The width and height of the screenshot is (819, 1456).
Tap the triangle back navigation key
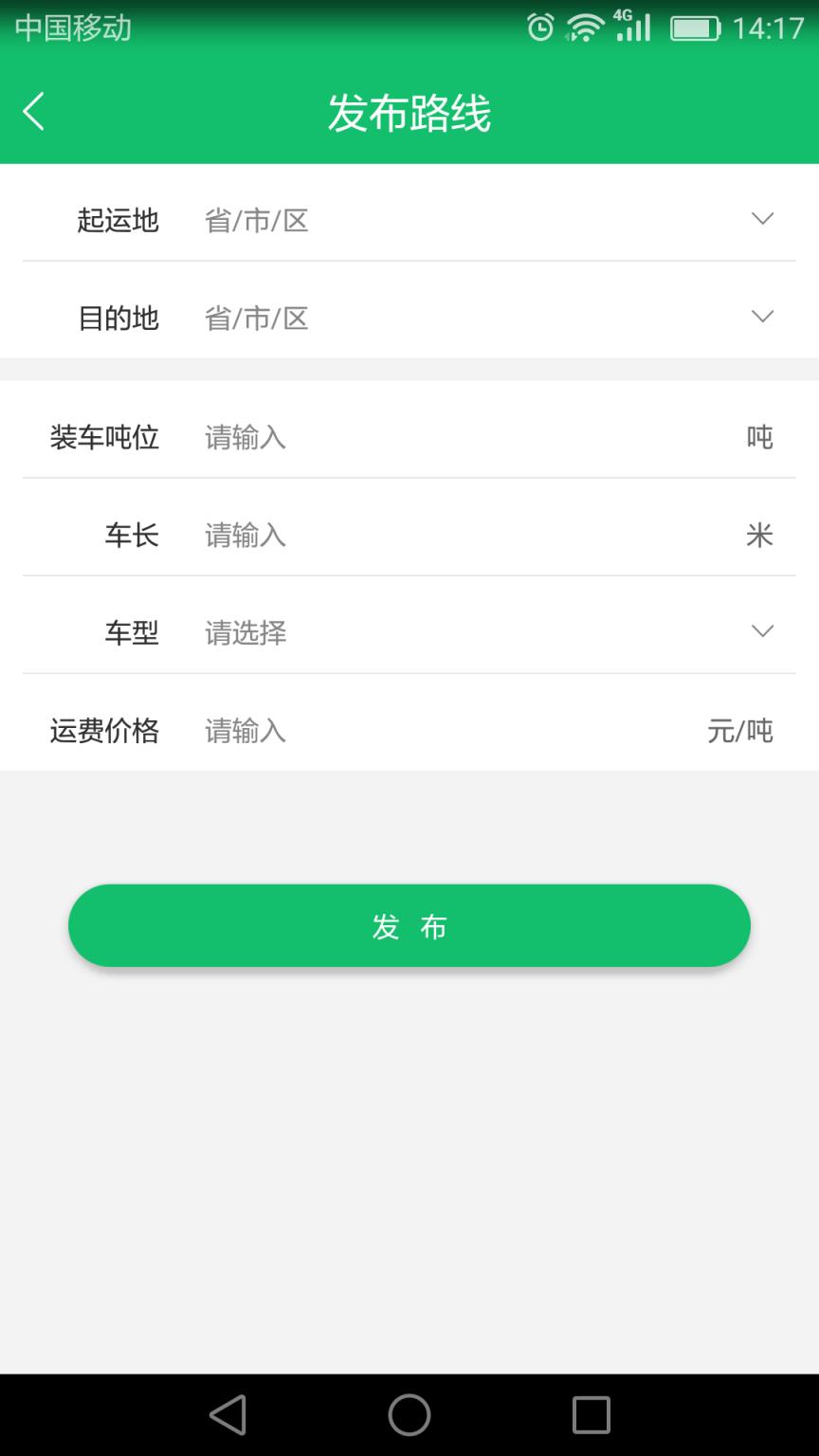pos(227,1415)
